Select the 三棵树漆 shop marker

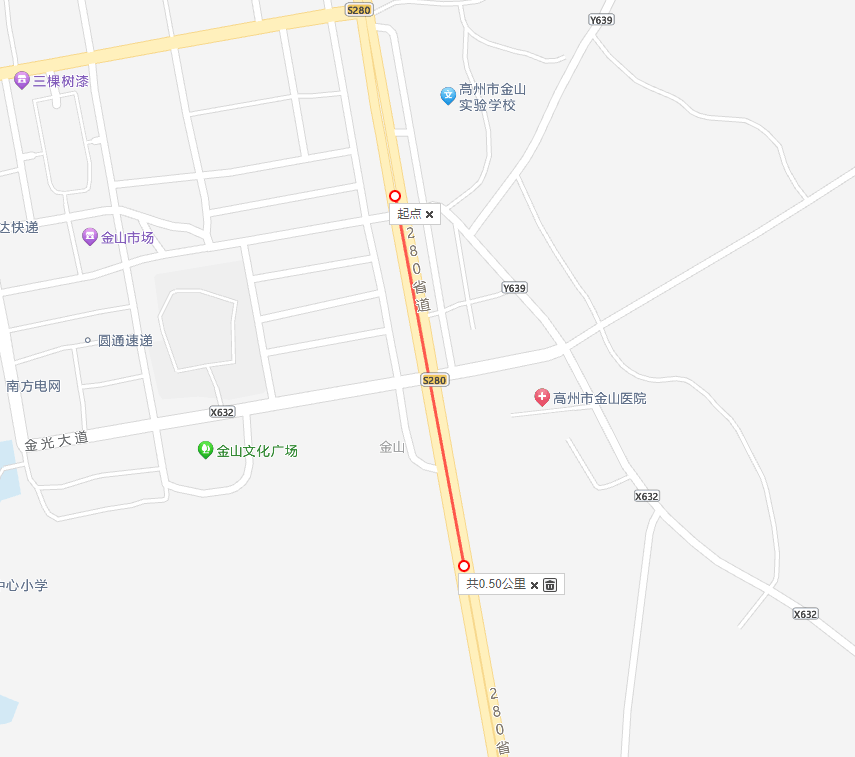coord(22,80)
